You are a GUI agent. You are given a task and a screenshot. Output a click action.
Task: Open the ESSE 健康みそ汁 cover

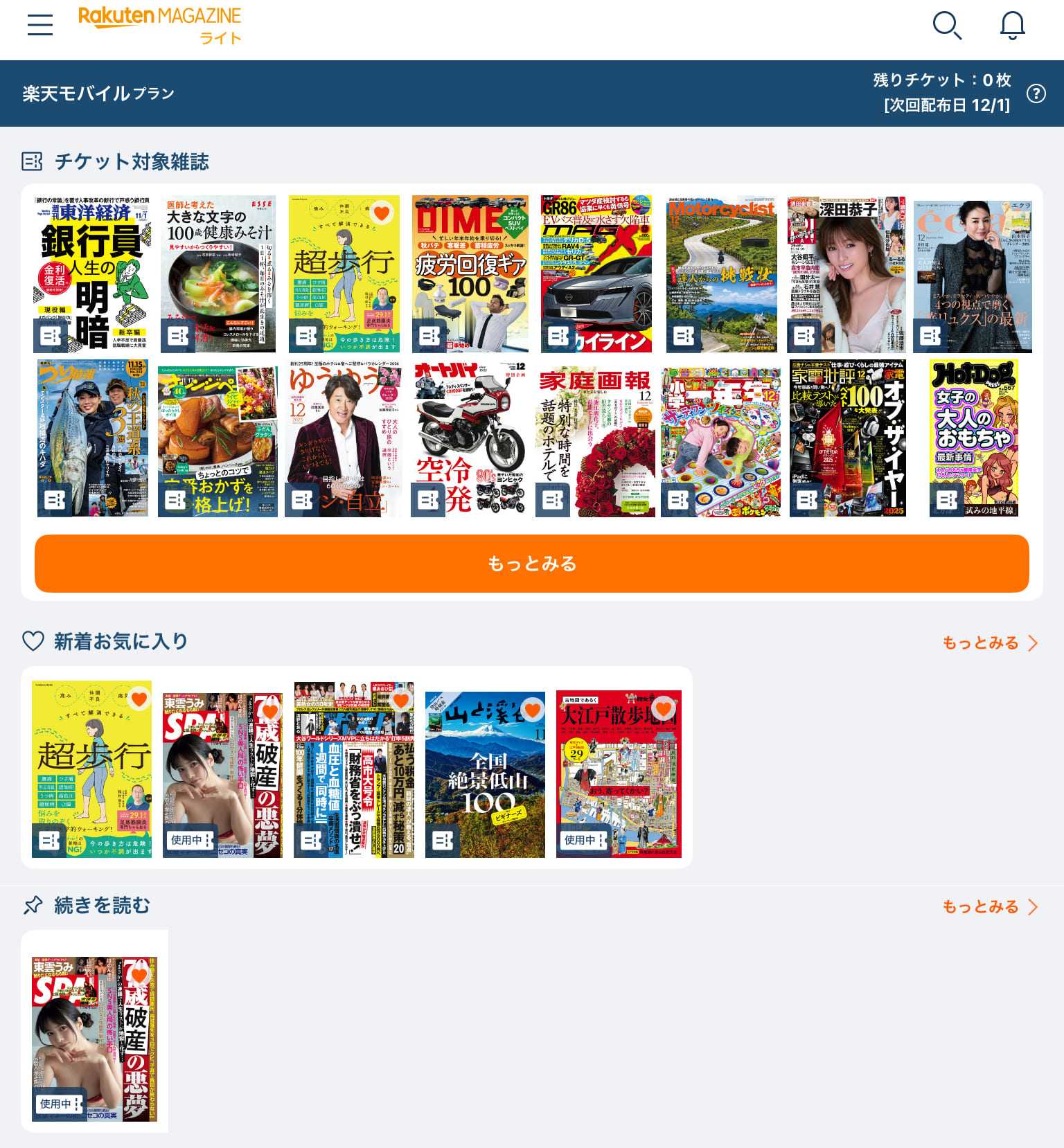218,273
